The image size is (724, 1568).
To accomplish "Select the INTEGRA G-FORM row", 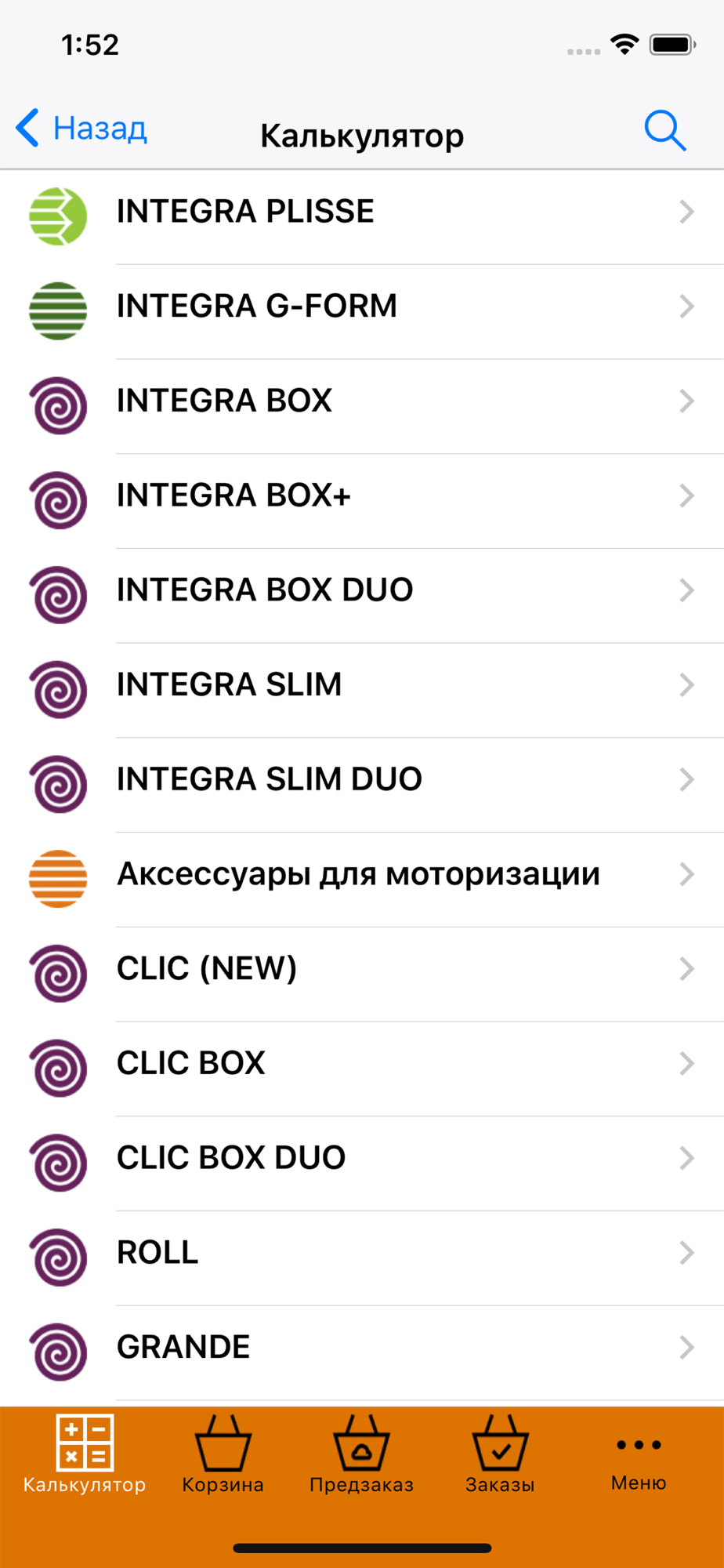I will 362,307.
